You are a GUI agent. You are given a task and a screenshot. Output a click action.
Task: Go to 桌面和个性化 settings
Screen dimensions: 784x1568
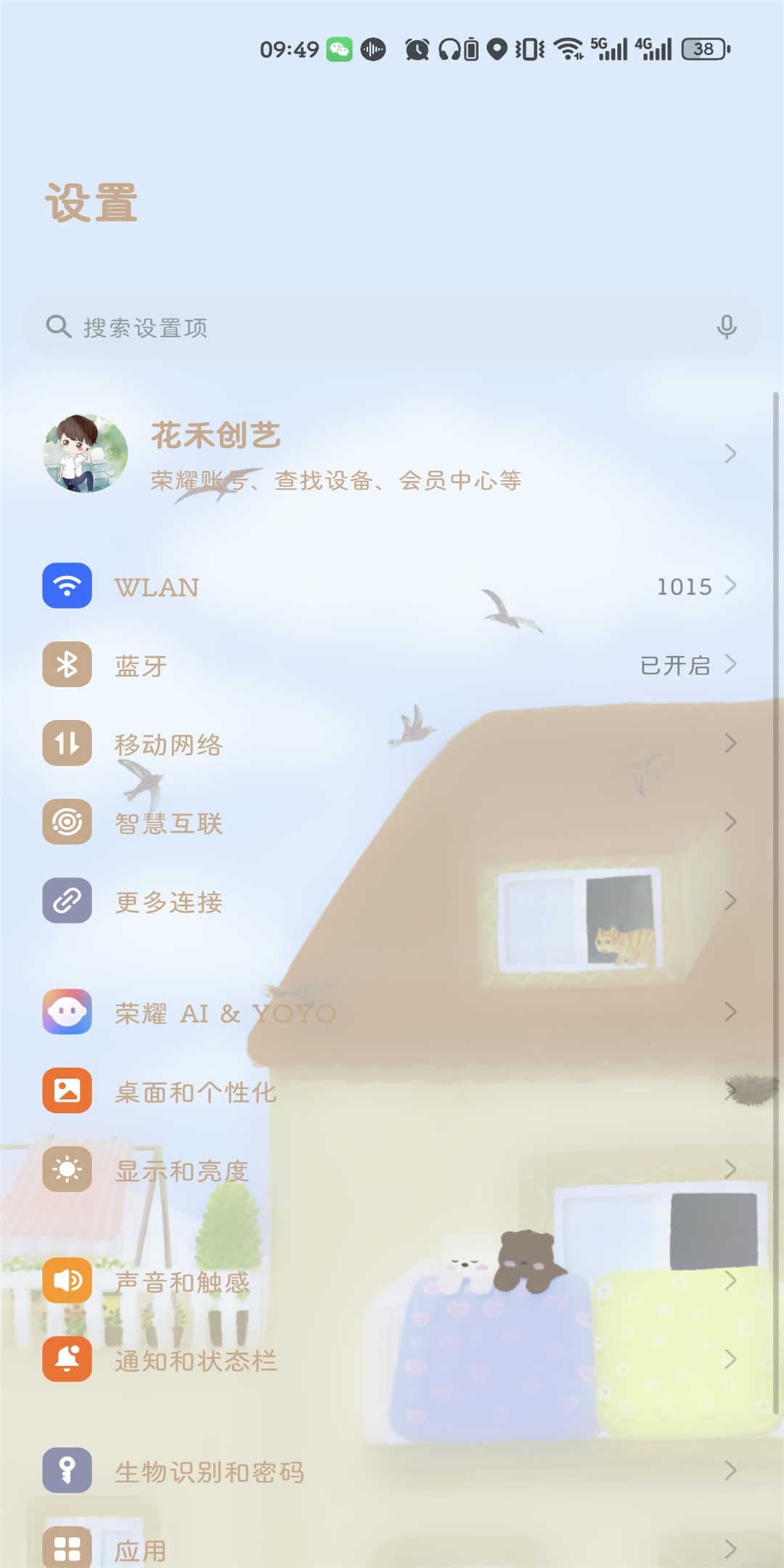[x=392, y=1091]
